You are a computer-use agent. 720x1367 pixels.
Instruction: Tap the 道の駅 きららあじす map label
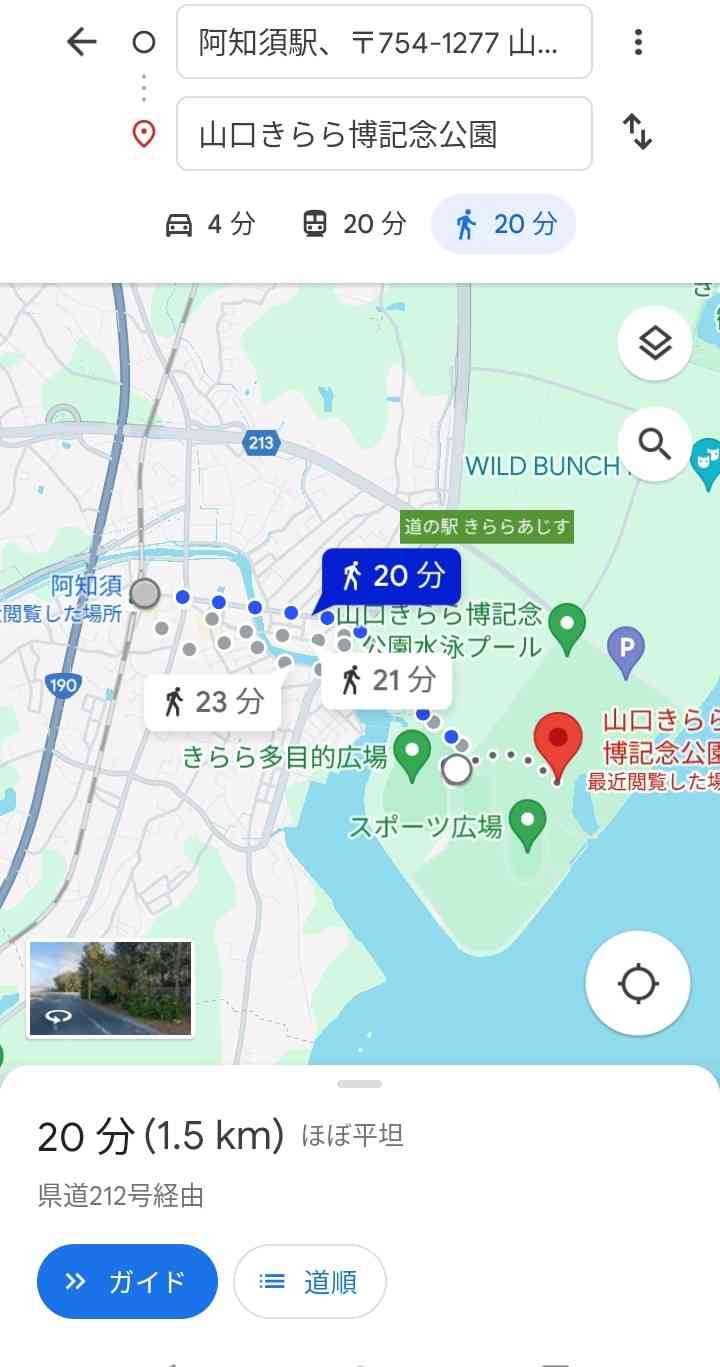(x=487, y=526)
